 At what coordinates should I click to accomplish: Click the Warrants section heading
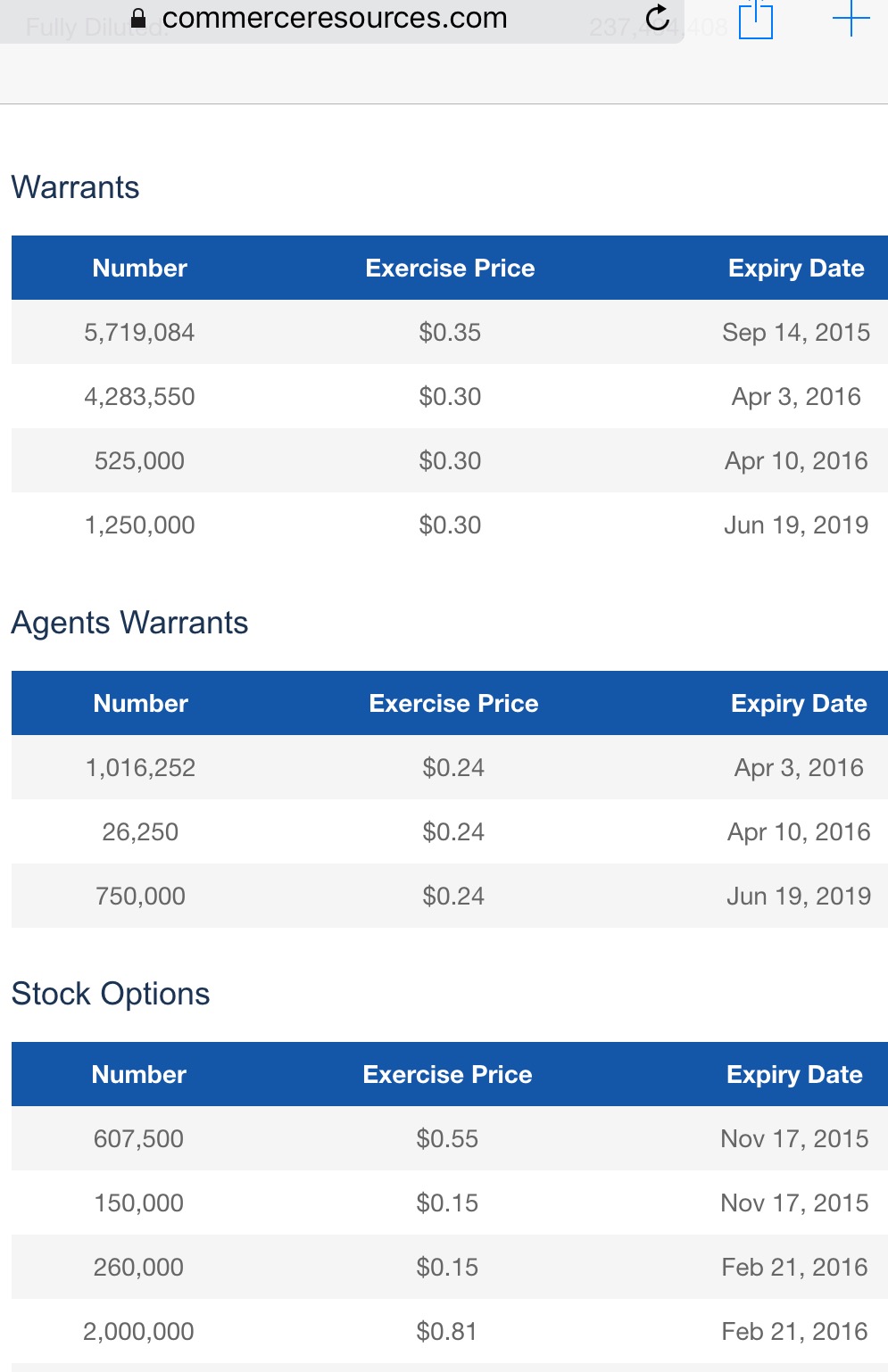point(75,187)
